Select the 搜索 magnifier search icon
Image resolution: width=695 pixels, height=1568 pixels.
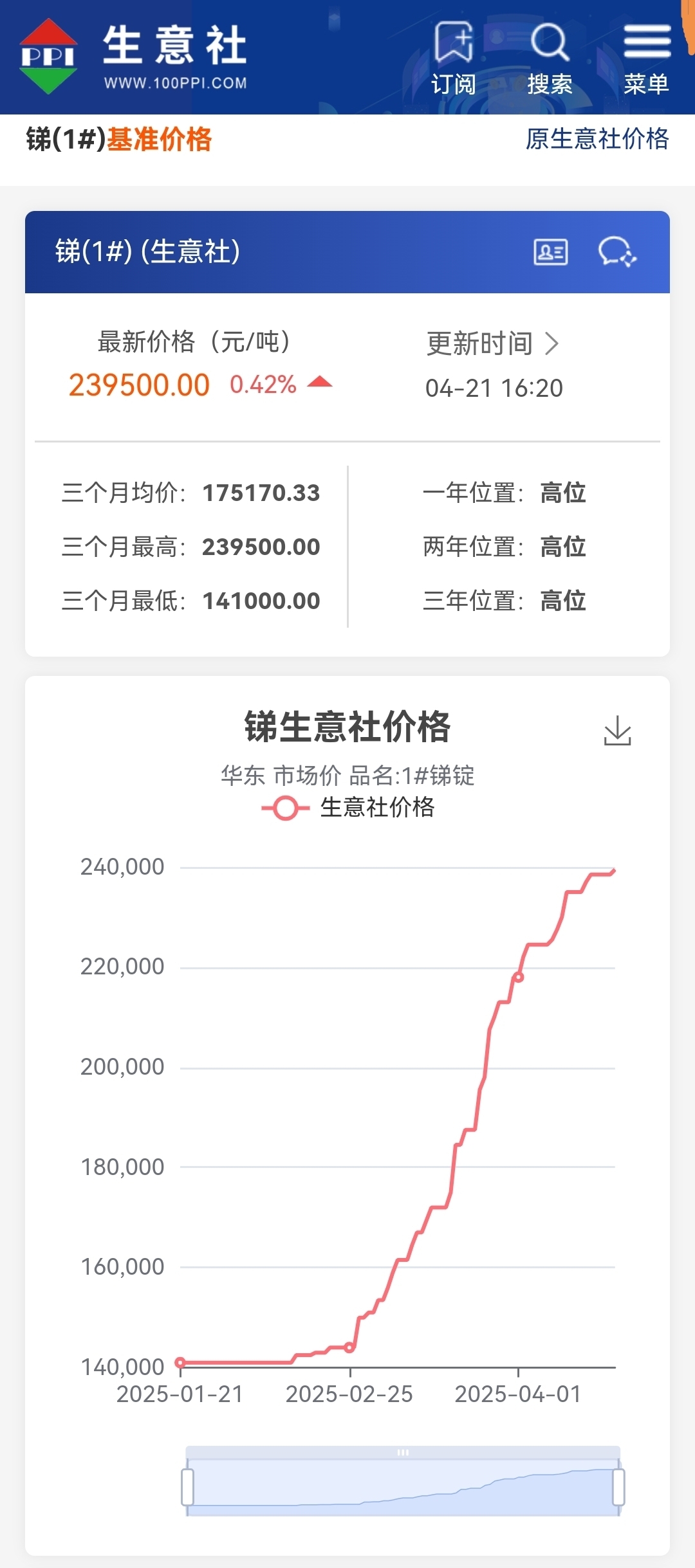click(x=550, y=44)
